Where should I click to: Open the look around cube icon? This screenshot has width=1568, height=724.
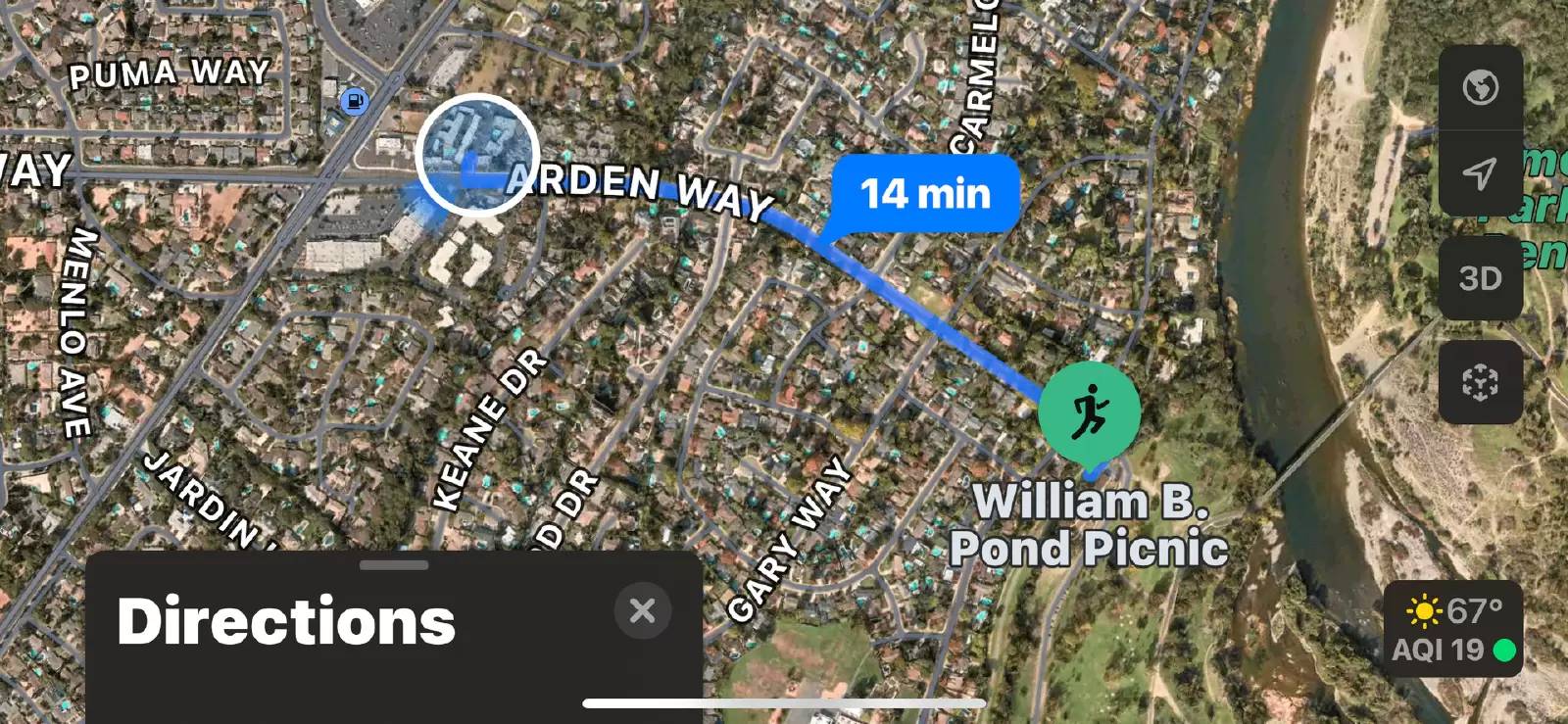[1480, 381]
